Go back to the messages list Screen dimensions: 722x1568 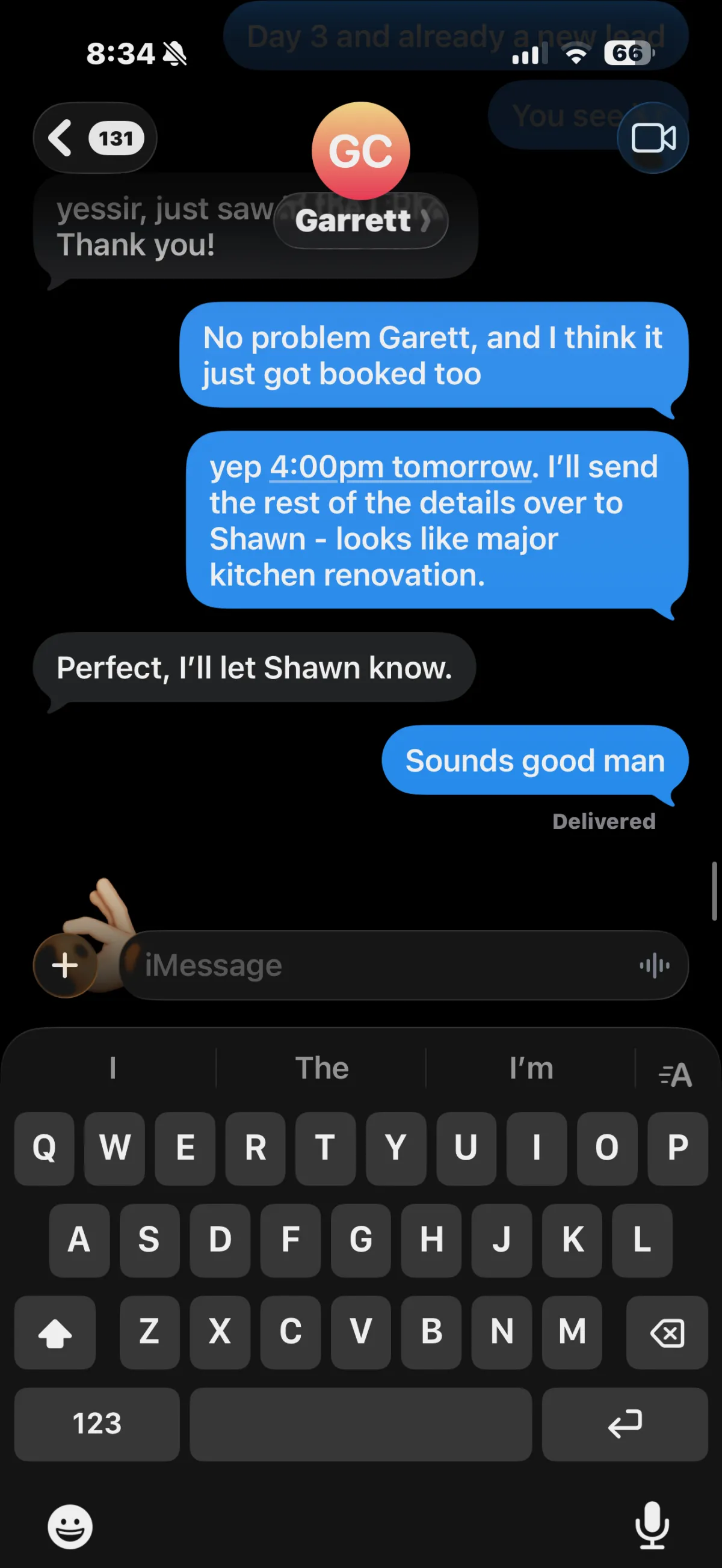click(94, 138)
